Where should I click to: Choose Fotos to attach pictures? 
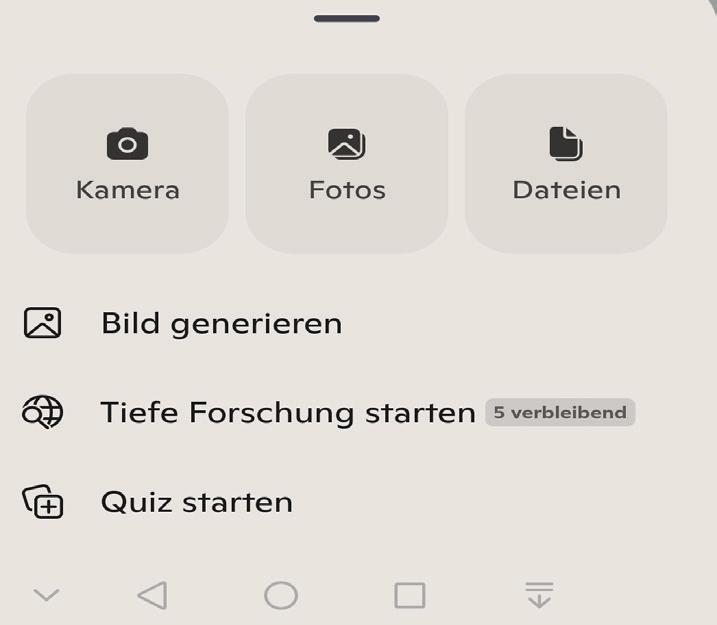[x=347, y=164]
